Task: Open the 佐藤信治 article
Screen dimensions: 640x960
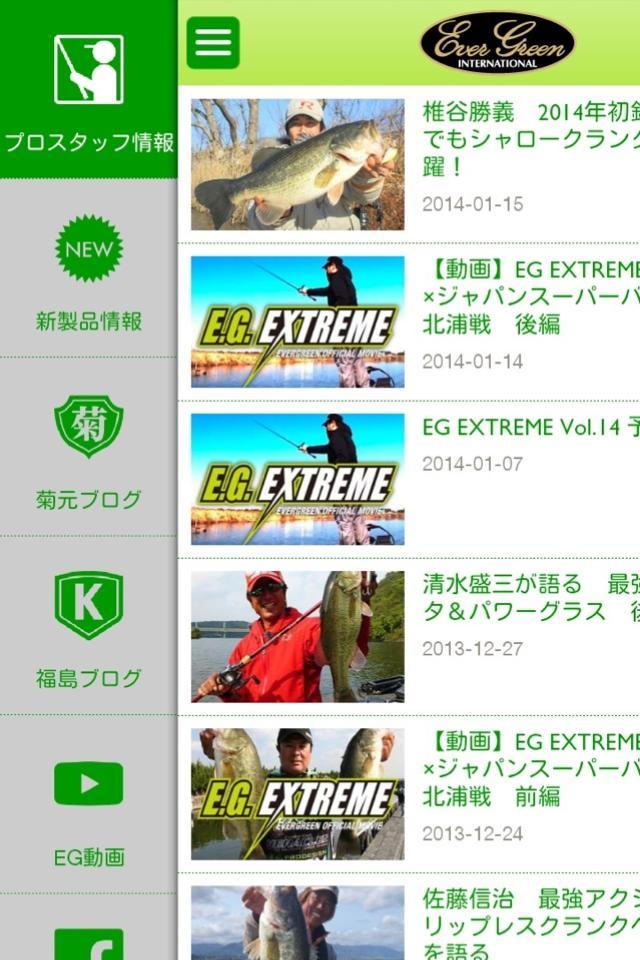Action: click(410, 922)
